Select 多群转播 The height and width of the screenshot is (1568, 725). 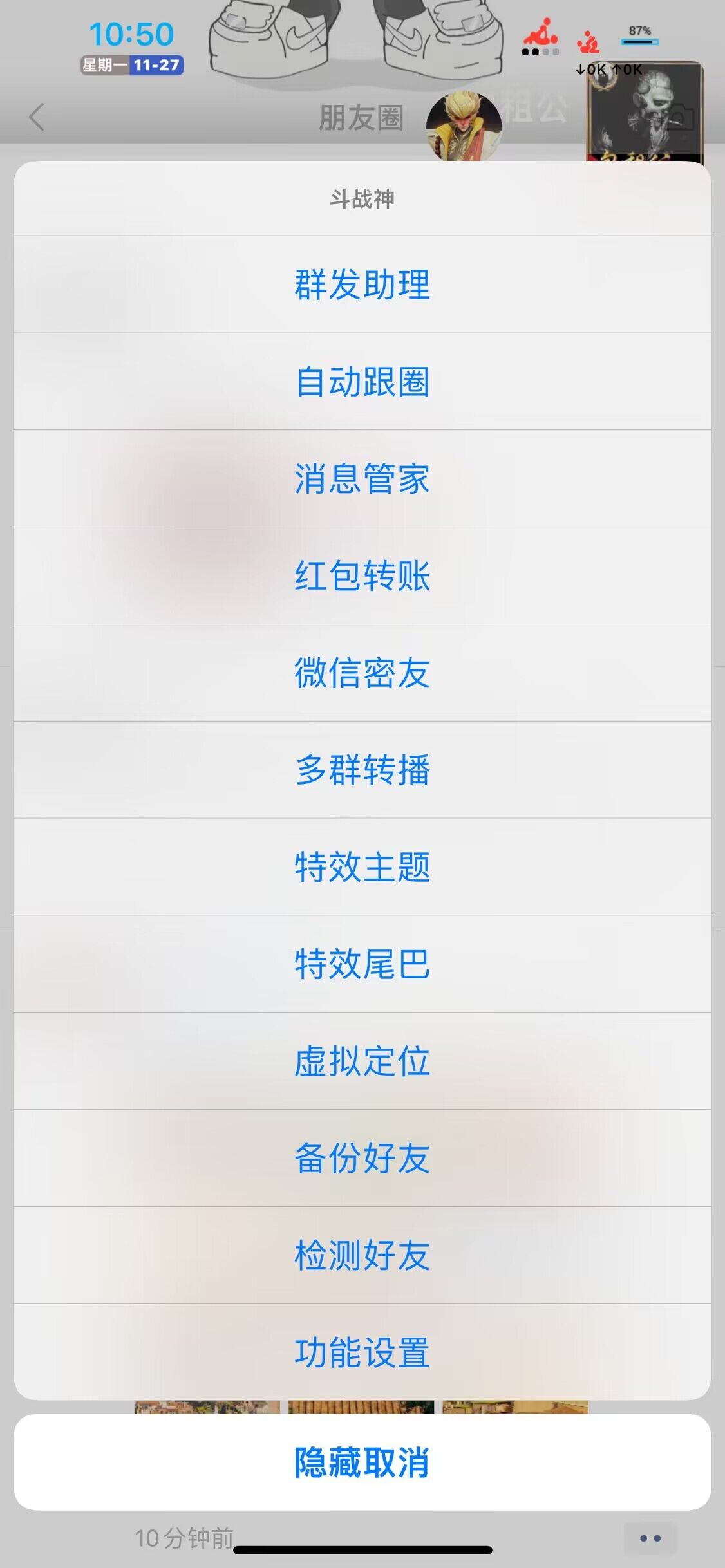(362, 769)
